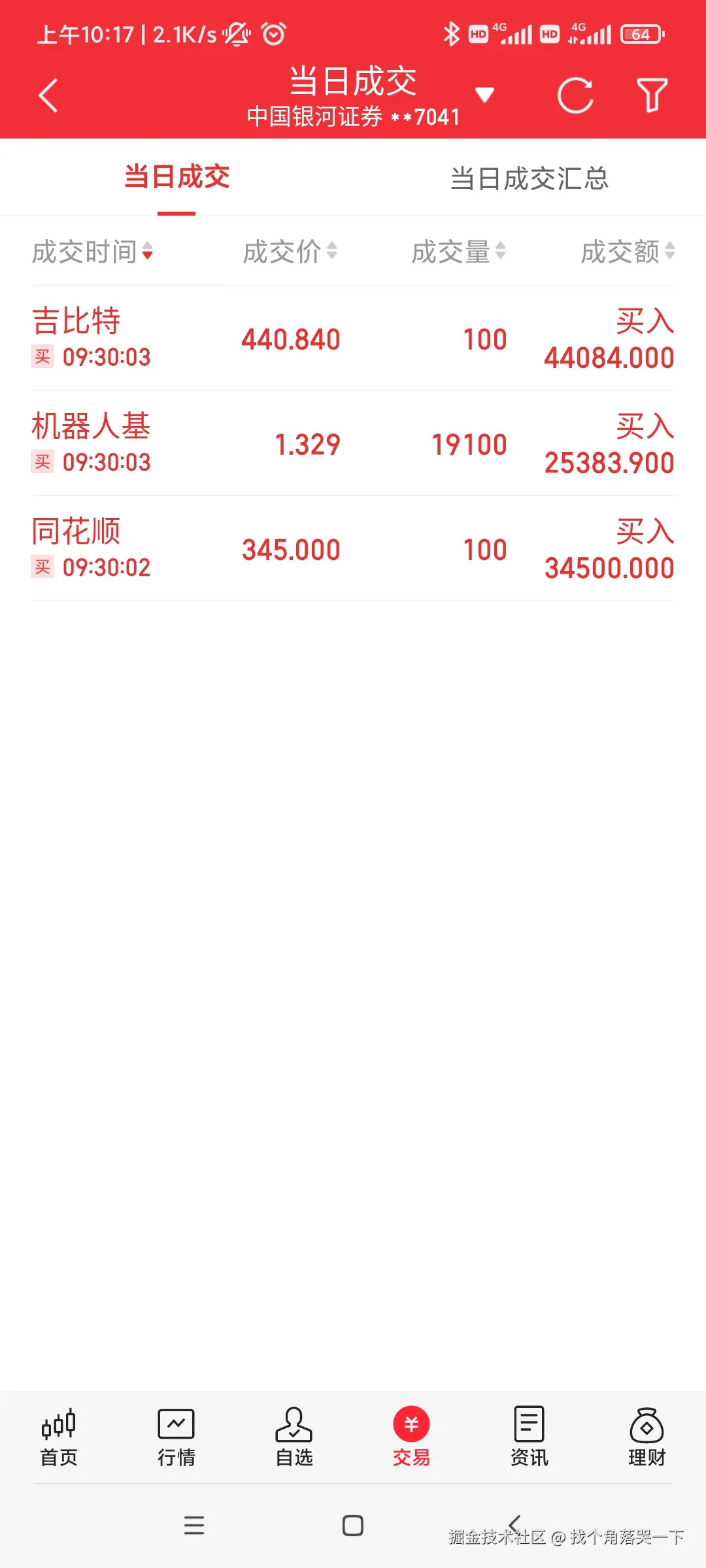Image resolution: width=706 pixels, height=1568 pixels.
Task: Tap the back arrow to leave 当日成交
Action: tap(47, 95)
